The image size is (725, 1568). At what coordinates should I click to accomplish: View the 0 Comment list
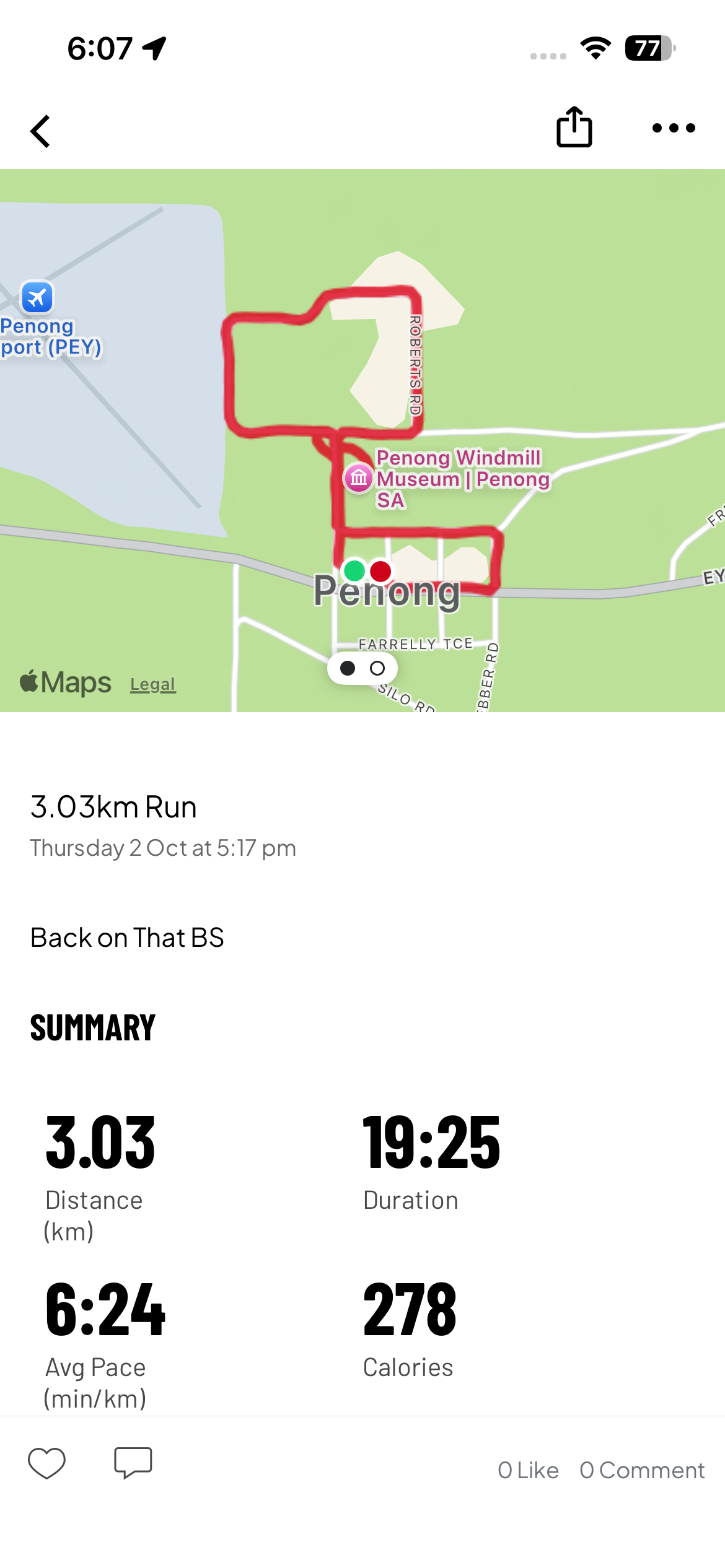642,1470
